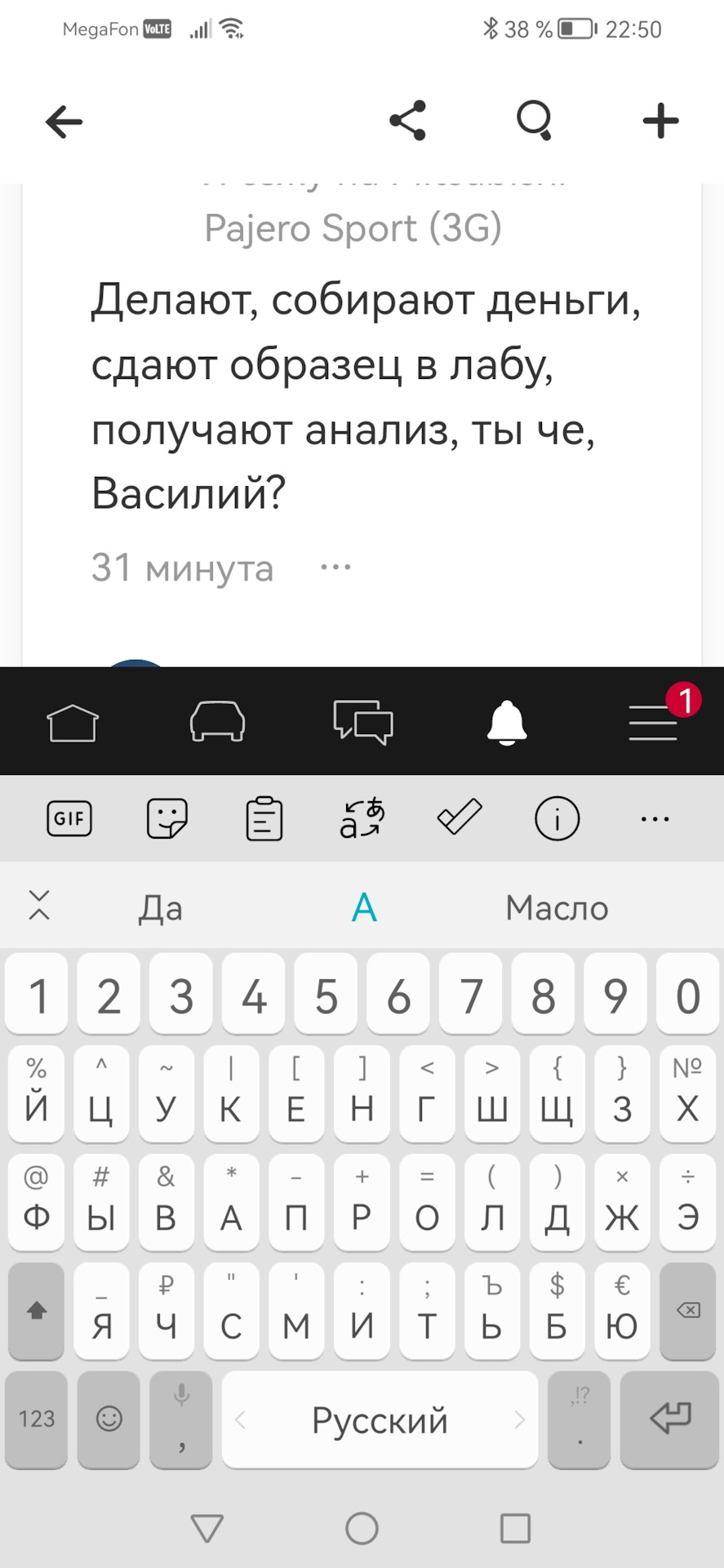Open the notifications bell
The height and width of the screenshot is (1568, 724).
pyautogui.click(x=507, y=722)
